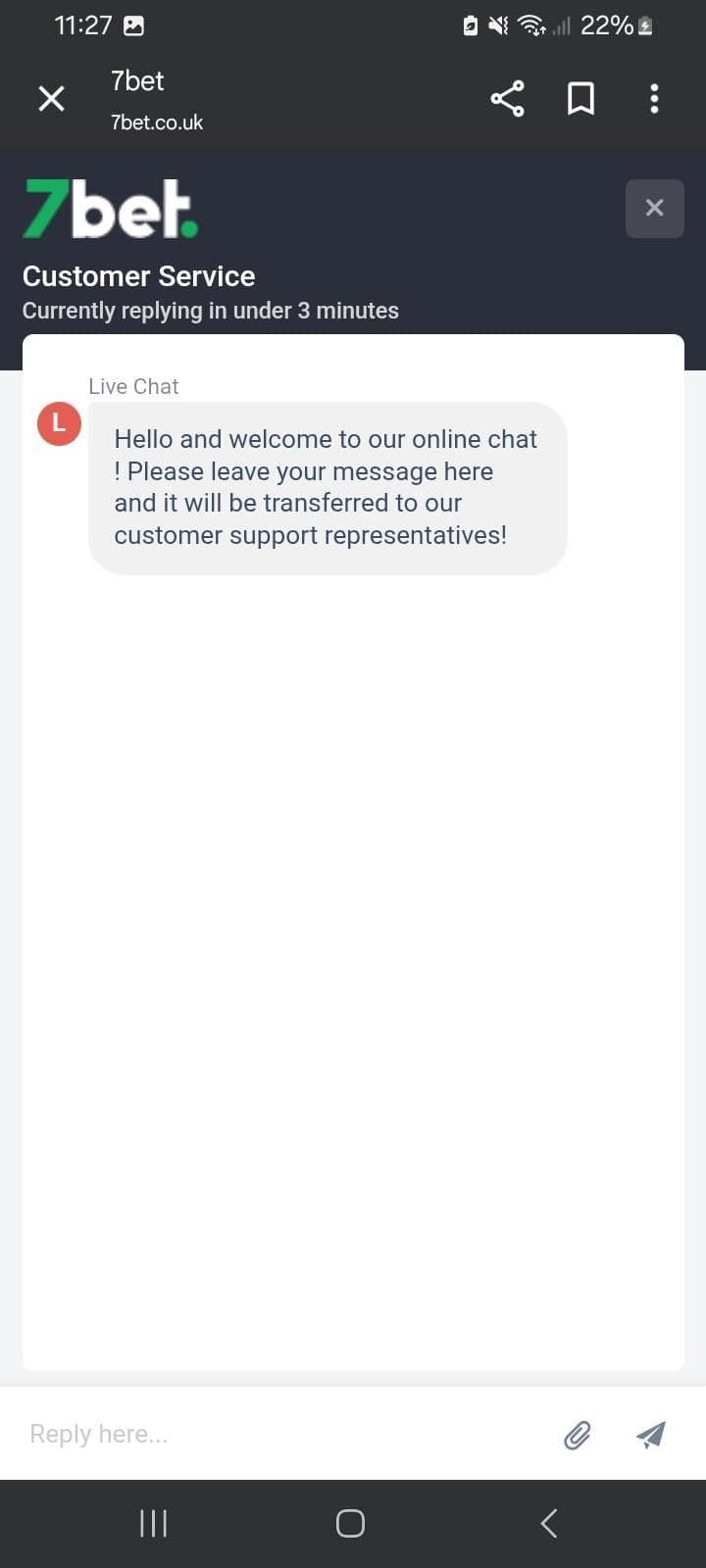Open the browser overflow menu icon
This screenshot has width=706, height=1568.
(x=654, y=98)
